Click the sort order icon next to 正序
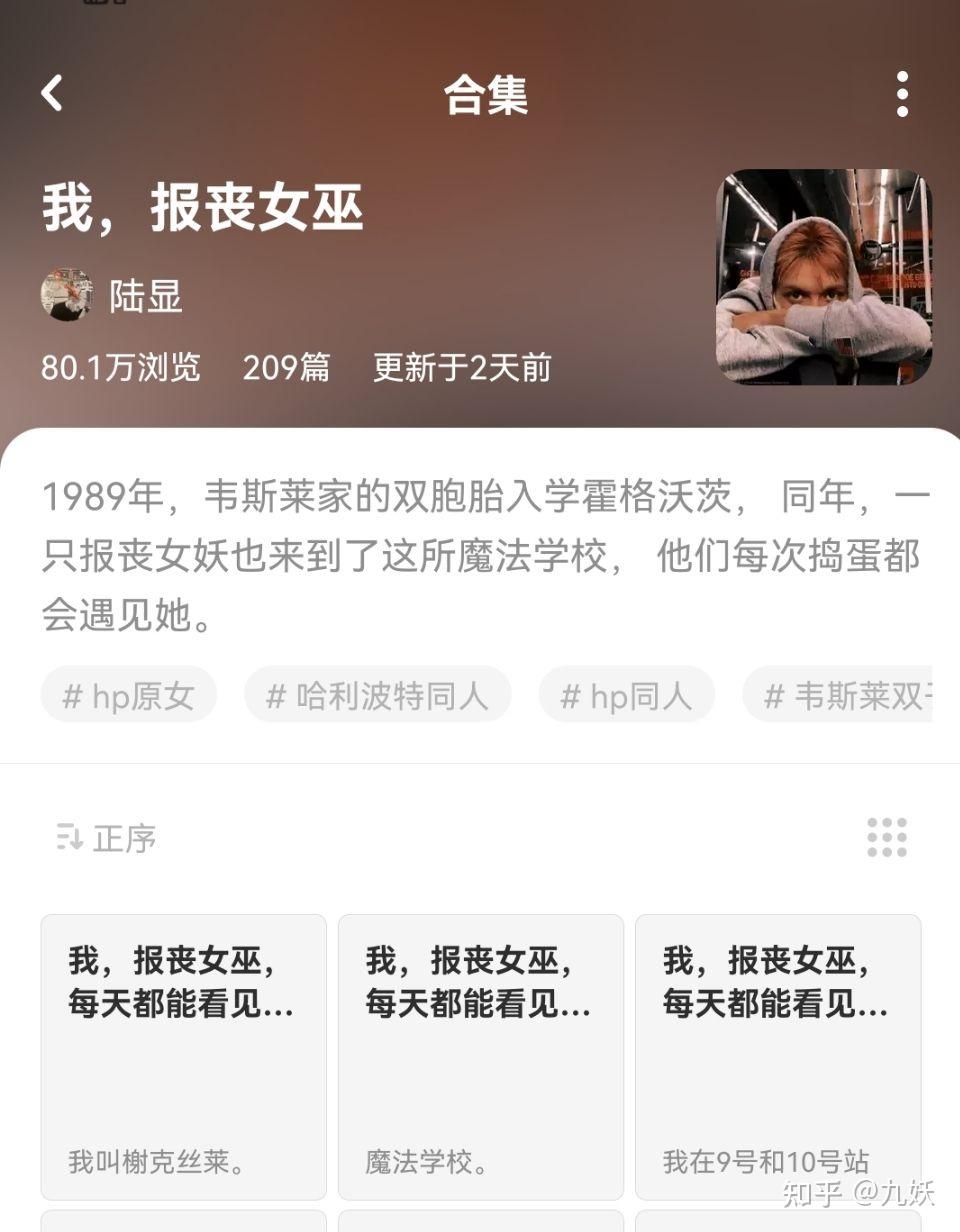Screen dimensions: 960x1232 [70, 840]
